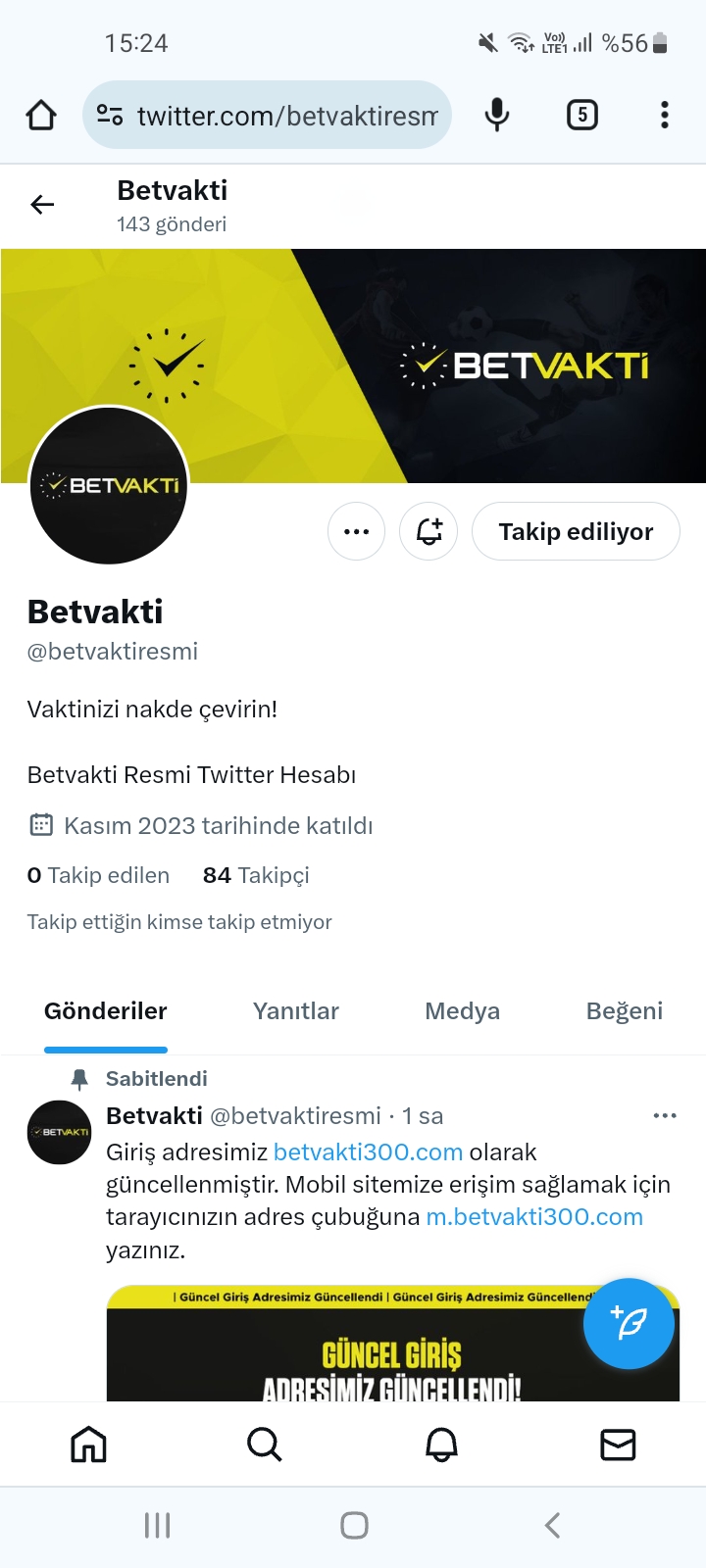Start voice search with the microphone
This screenshot has width=706, height=1568.
497,115
